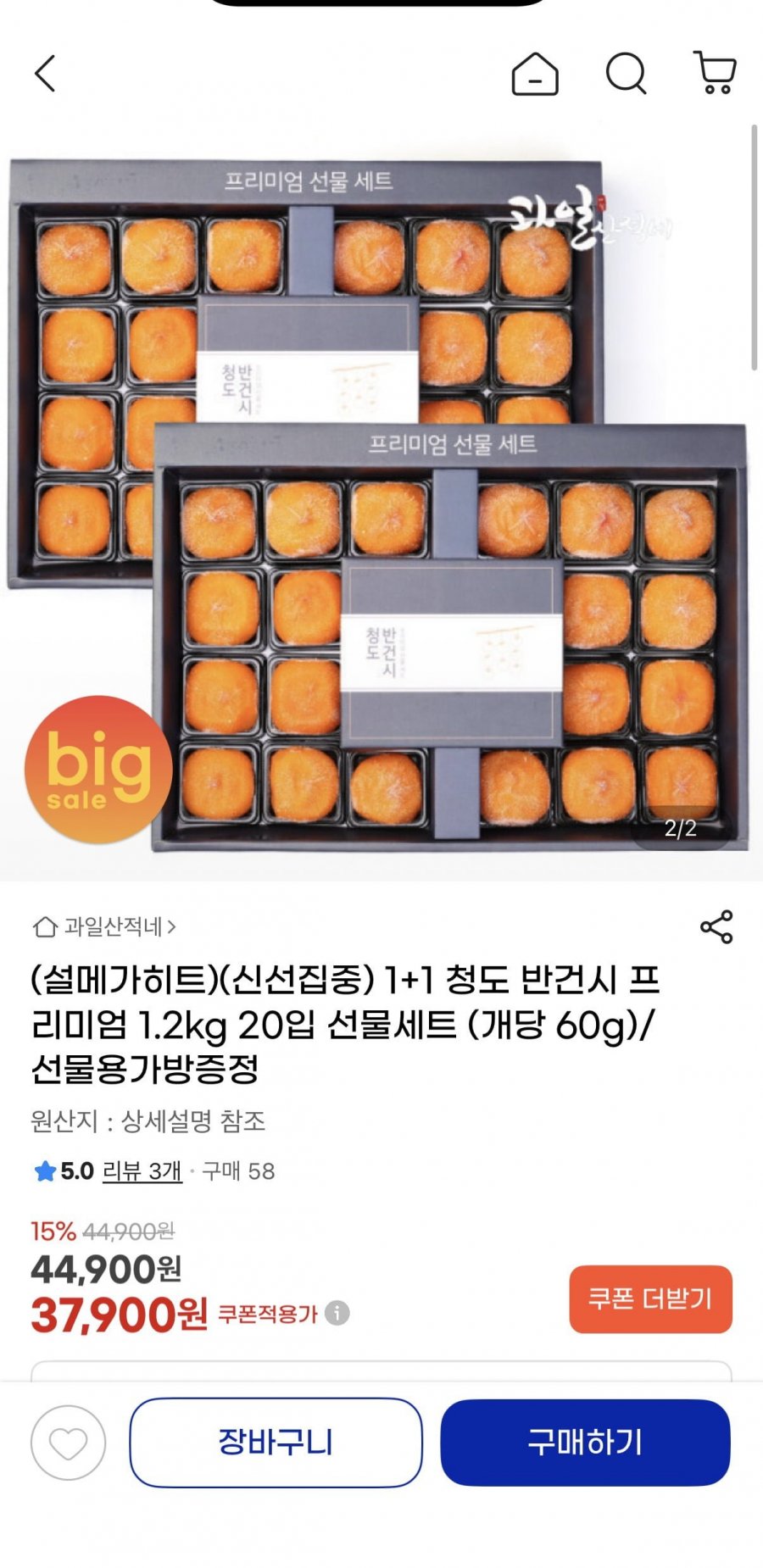This screenshot has height=1568, width=763.
Task: Add product to wishlist with heart
Action: [x=69, y=1443]
